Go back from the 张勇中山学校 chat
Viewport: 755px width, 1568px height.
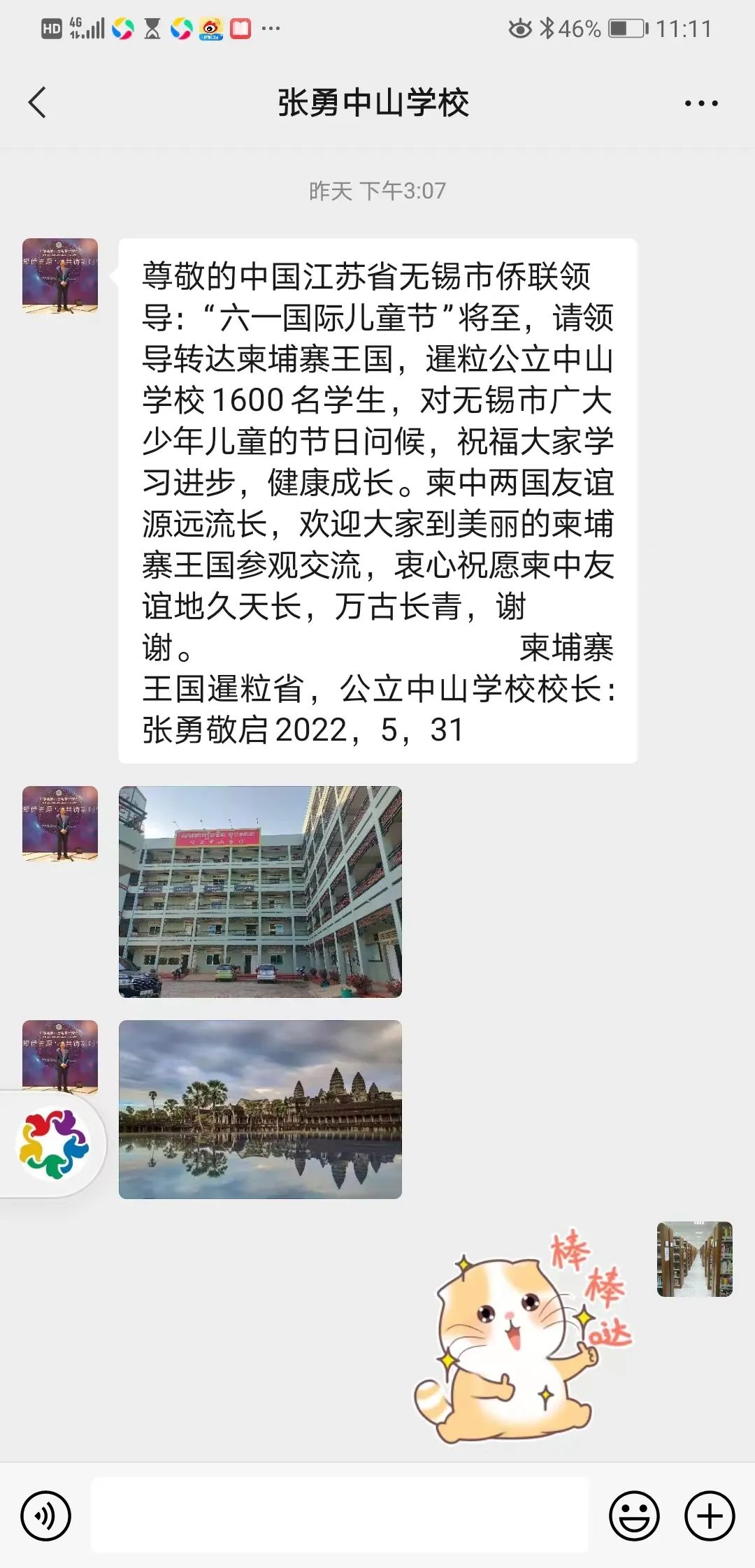coord(38,103)
